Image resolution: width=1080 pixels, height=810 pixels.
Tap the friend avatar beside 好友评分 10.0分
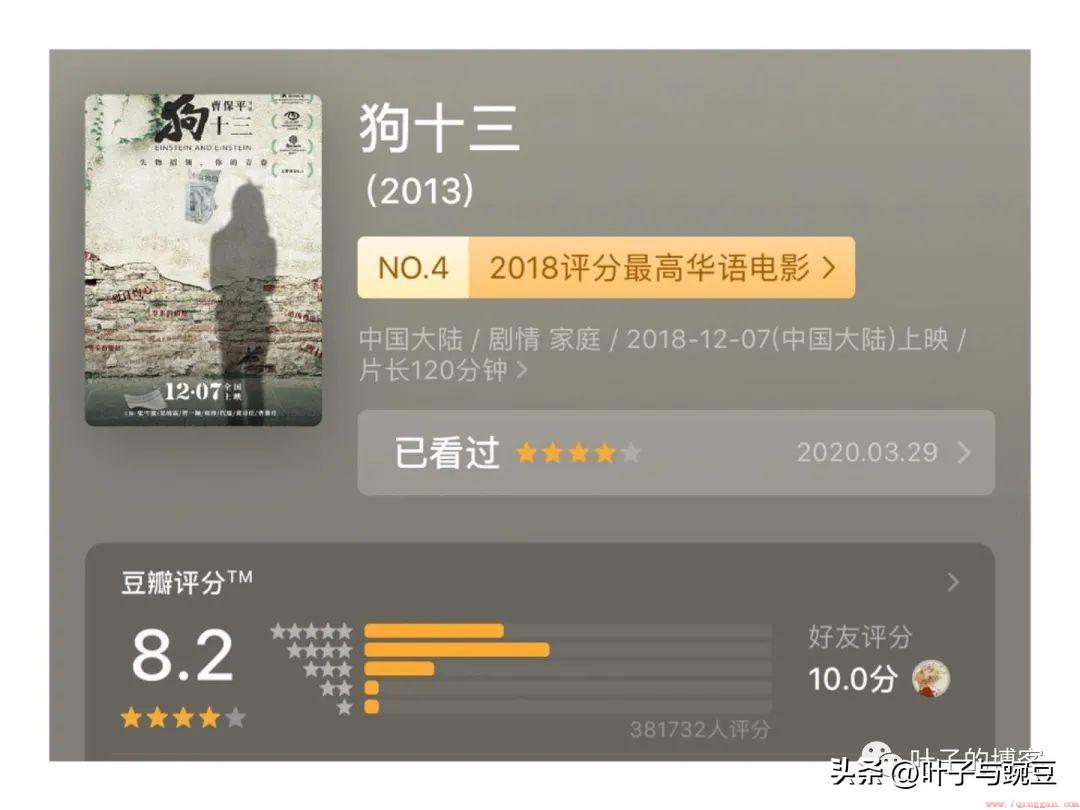point(931,679)
